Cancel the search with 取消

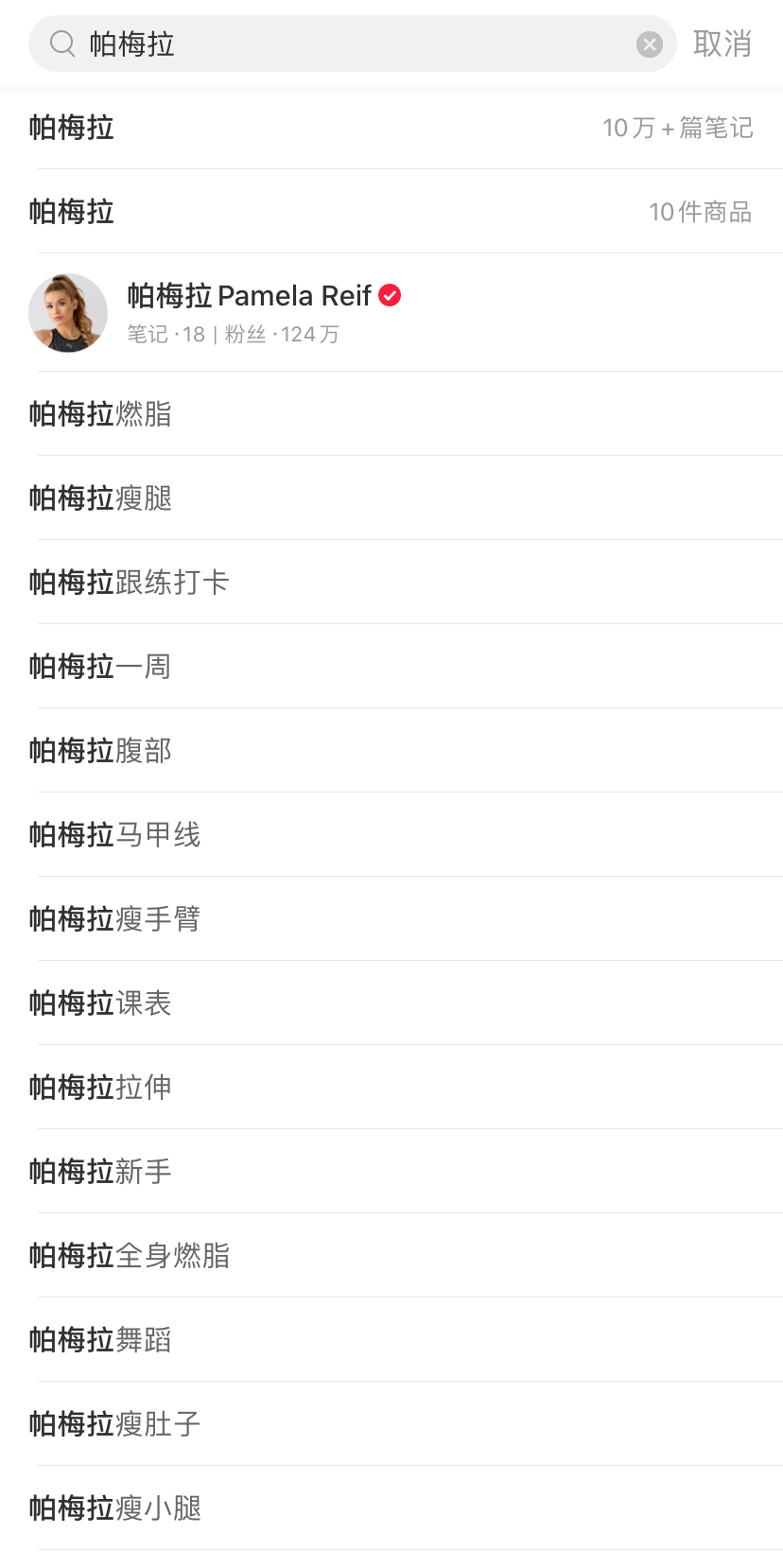pos(722,44)
